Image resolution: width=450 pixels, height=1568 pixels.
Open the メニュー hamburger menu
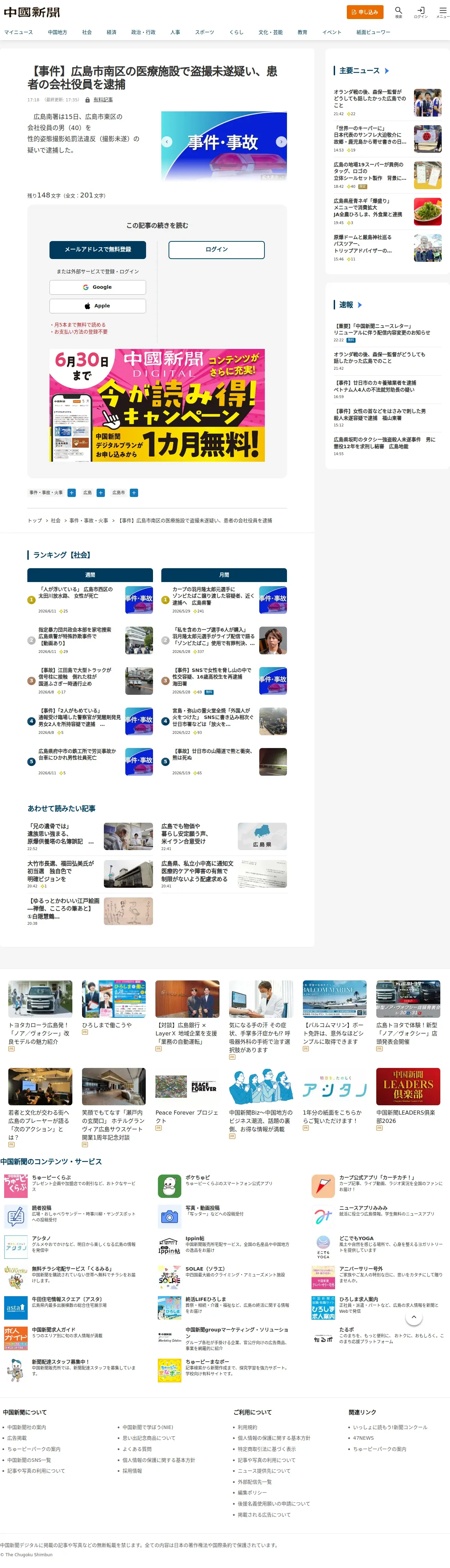click(x=443, y=11)
